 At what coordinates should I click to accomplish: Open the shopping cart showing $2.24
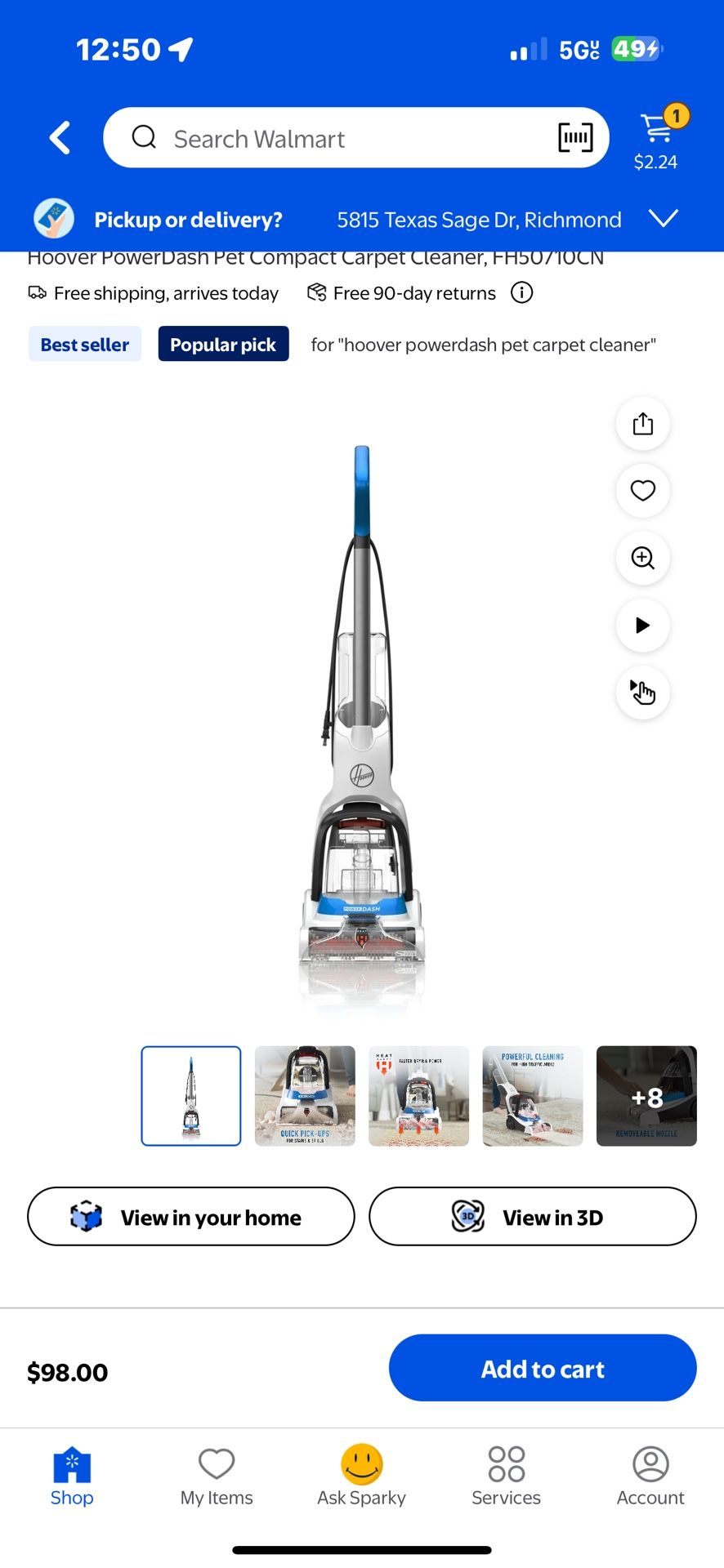[x=656, y=138]
